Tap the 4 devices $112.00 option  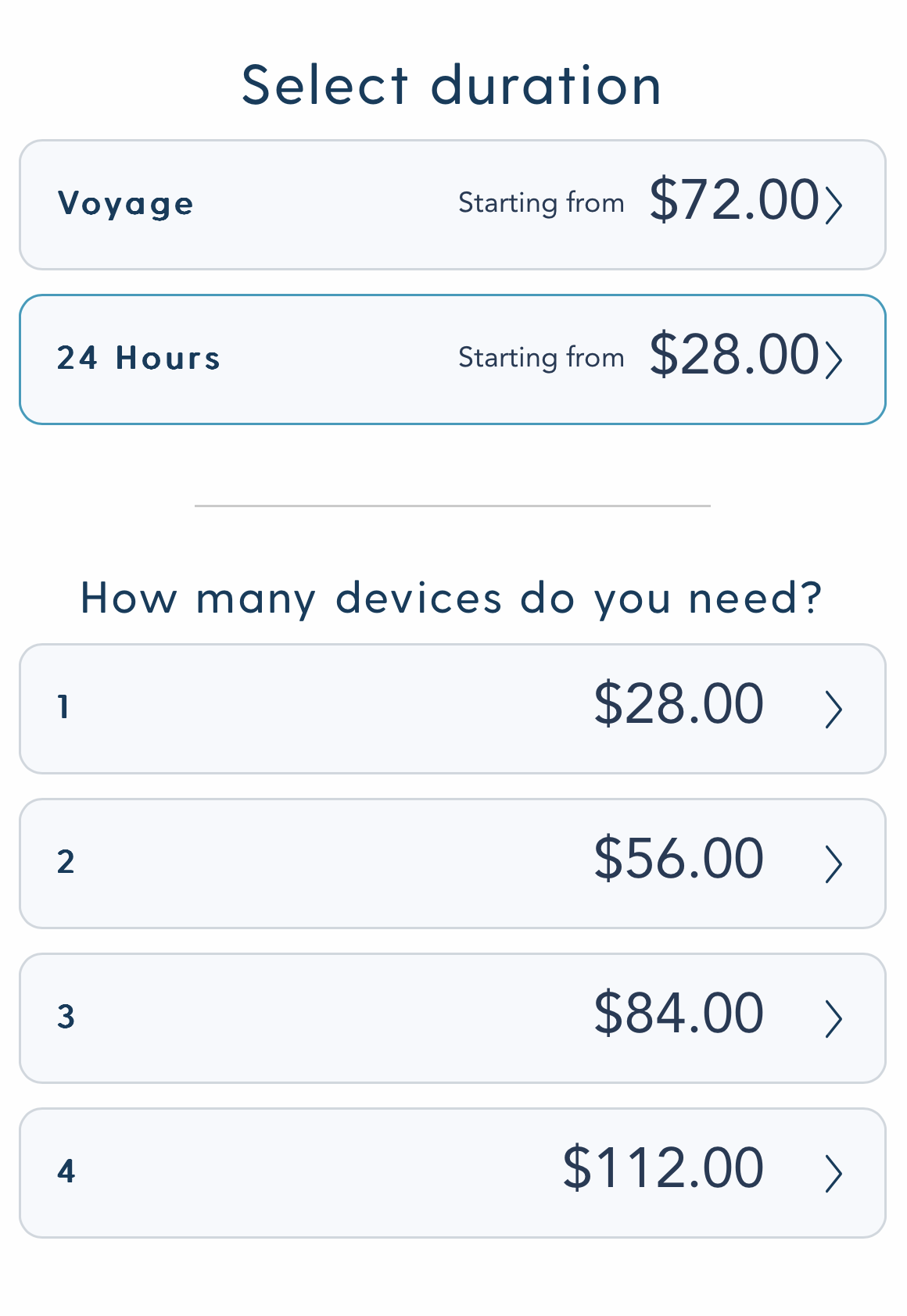tap(452, 1173)
